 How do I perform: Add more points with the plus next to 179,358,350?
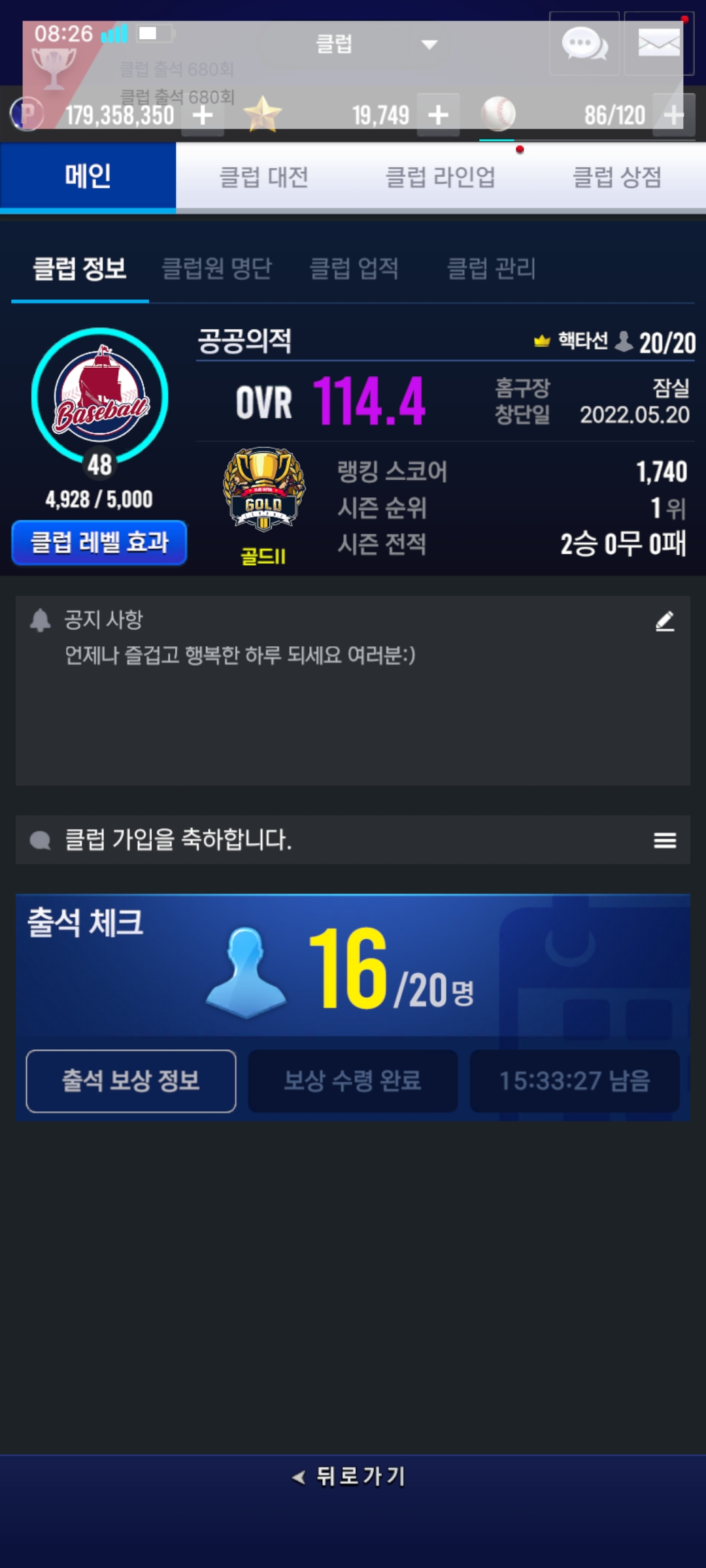coord(203,116)
